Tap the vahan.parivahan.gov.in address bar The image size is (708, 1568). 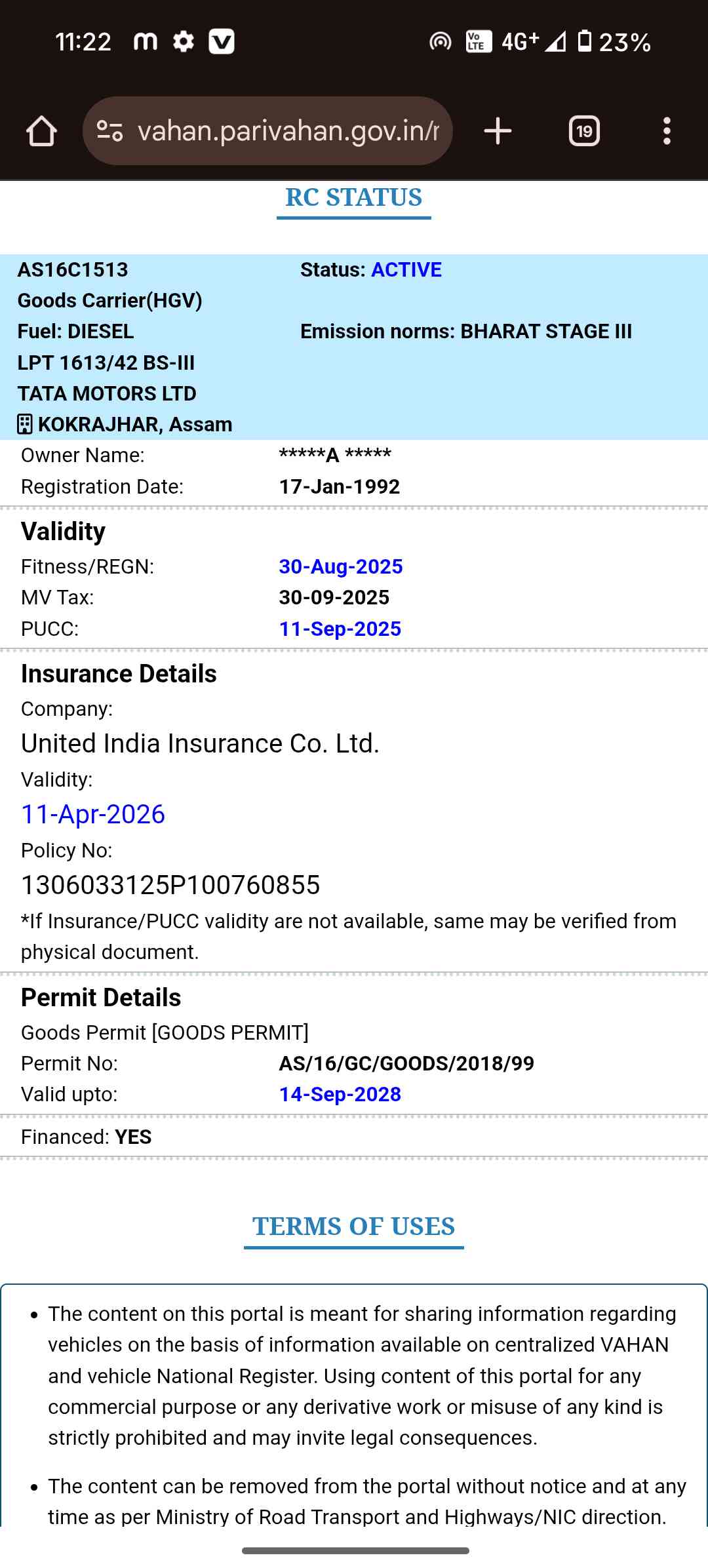[x=288, y=131]
